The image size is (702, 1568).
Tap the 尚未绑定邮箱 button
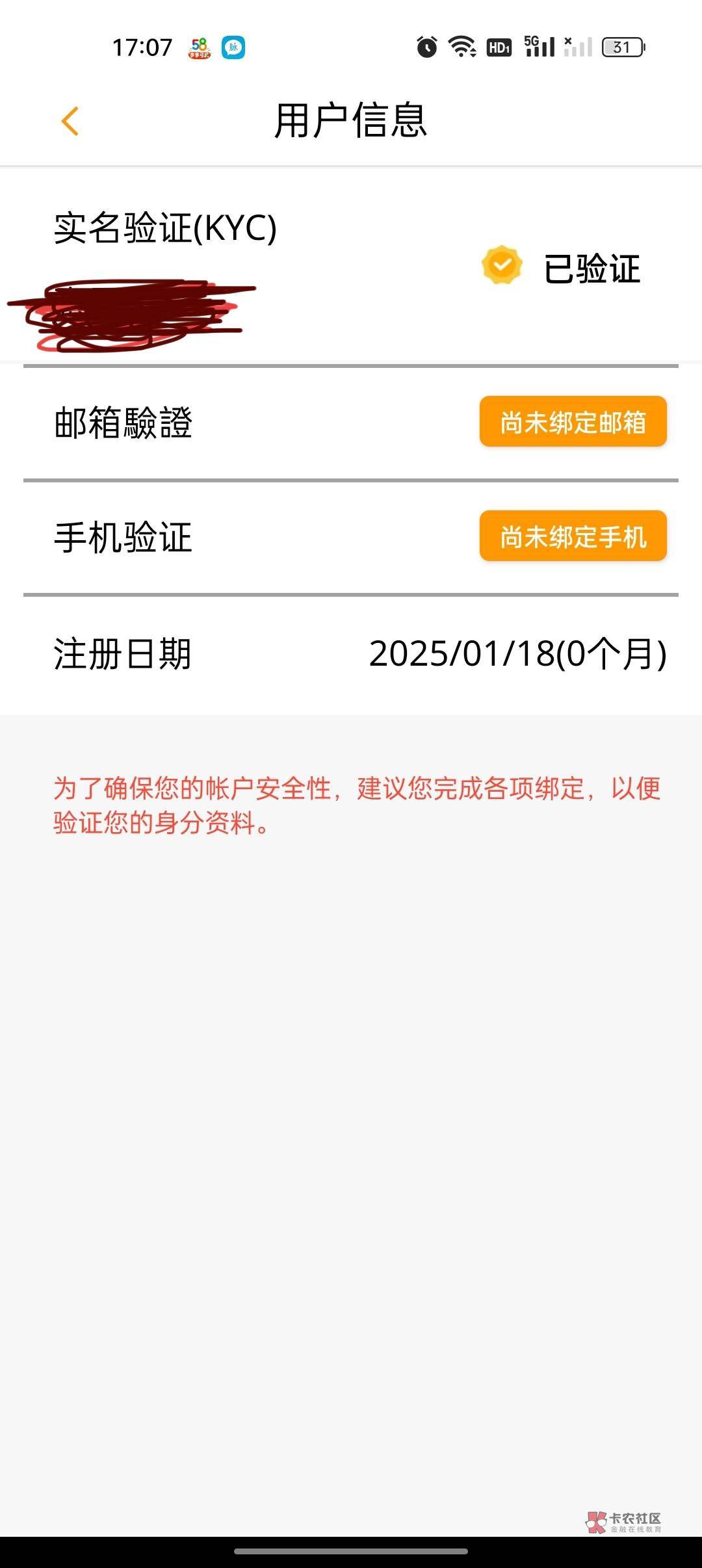[x=573, y=422]
